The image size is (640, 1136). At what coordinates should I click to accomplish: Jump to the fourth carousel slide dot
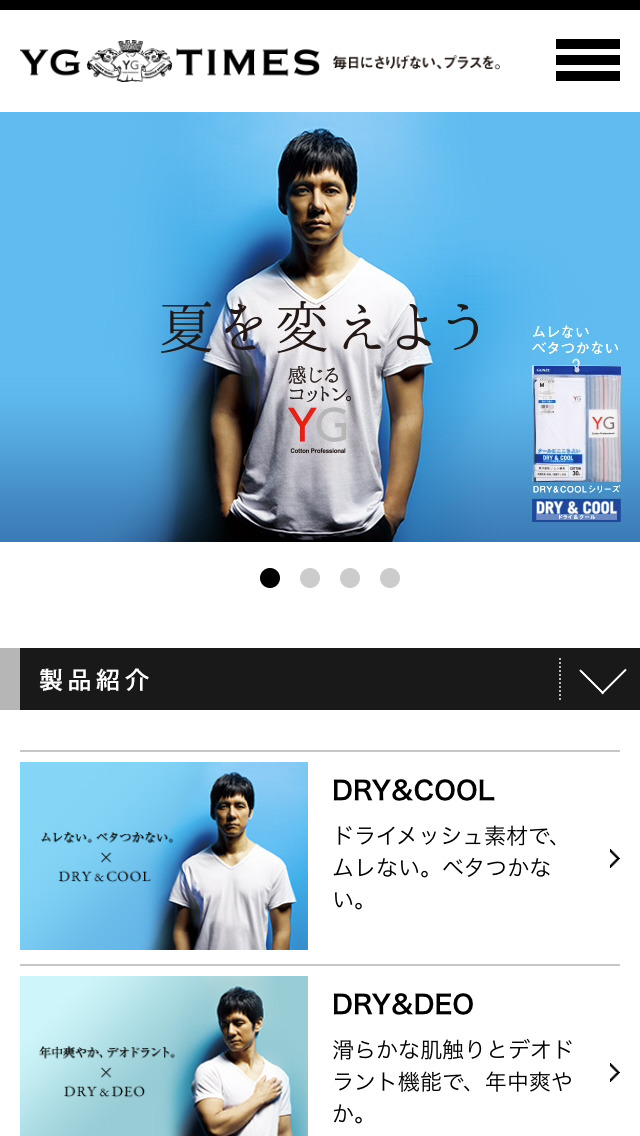390,578
